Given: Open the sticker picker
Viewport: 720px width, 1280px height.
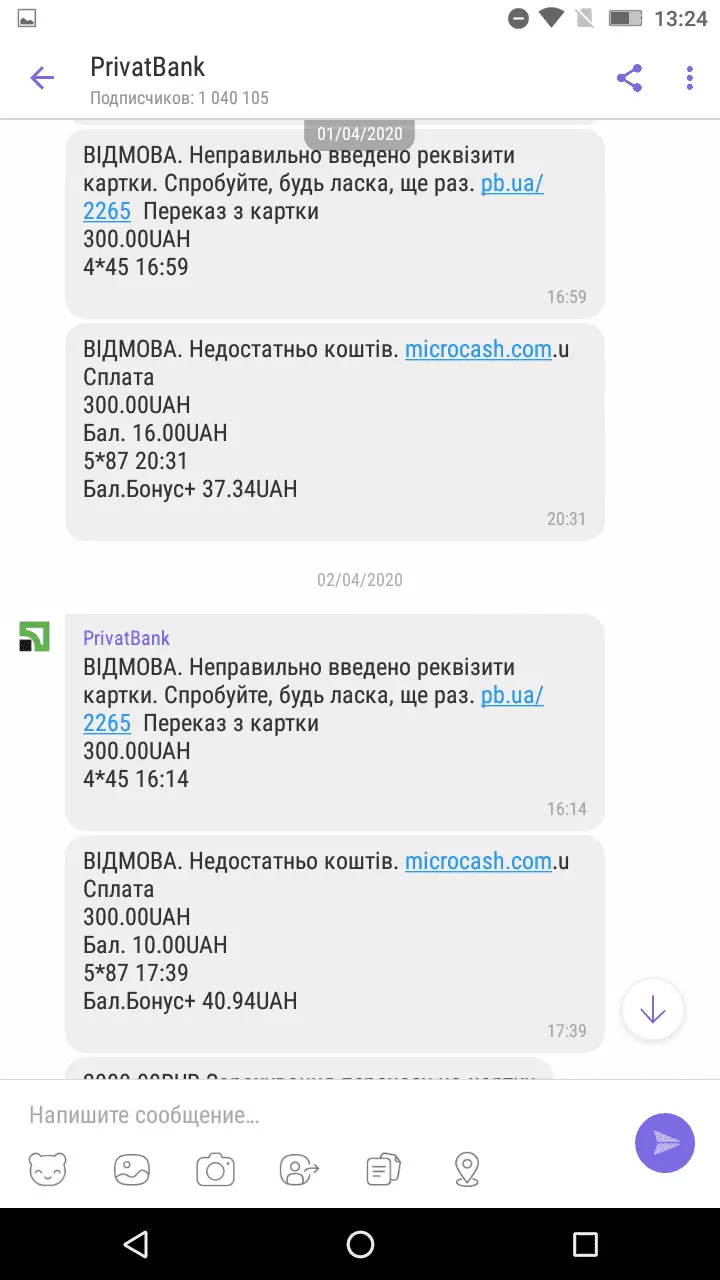Looking at the screenshot, I should pyautogui.click(x=48, y=1168).
